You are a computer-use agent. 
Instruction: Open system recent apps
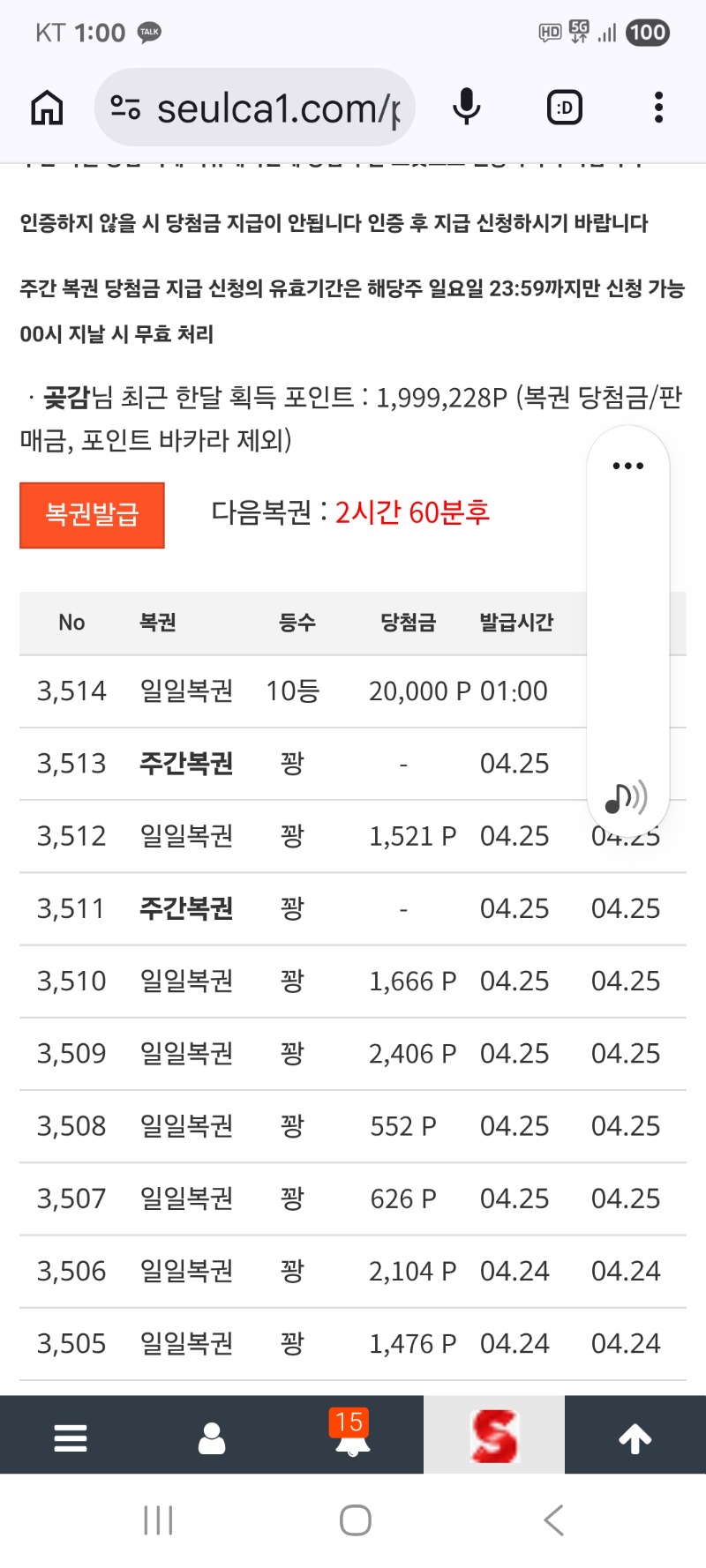pyautogui.click(x=158, y=1520)
